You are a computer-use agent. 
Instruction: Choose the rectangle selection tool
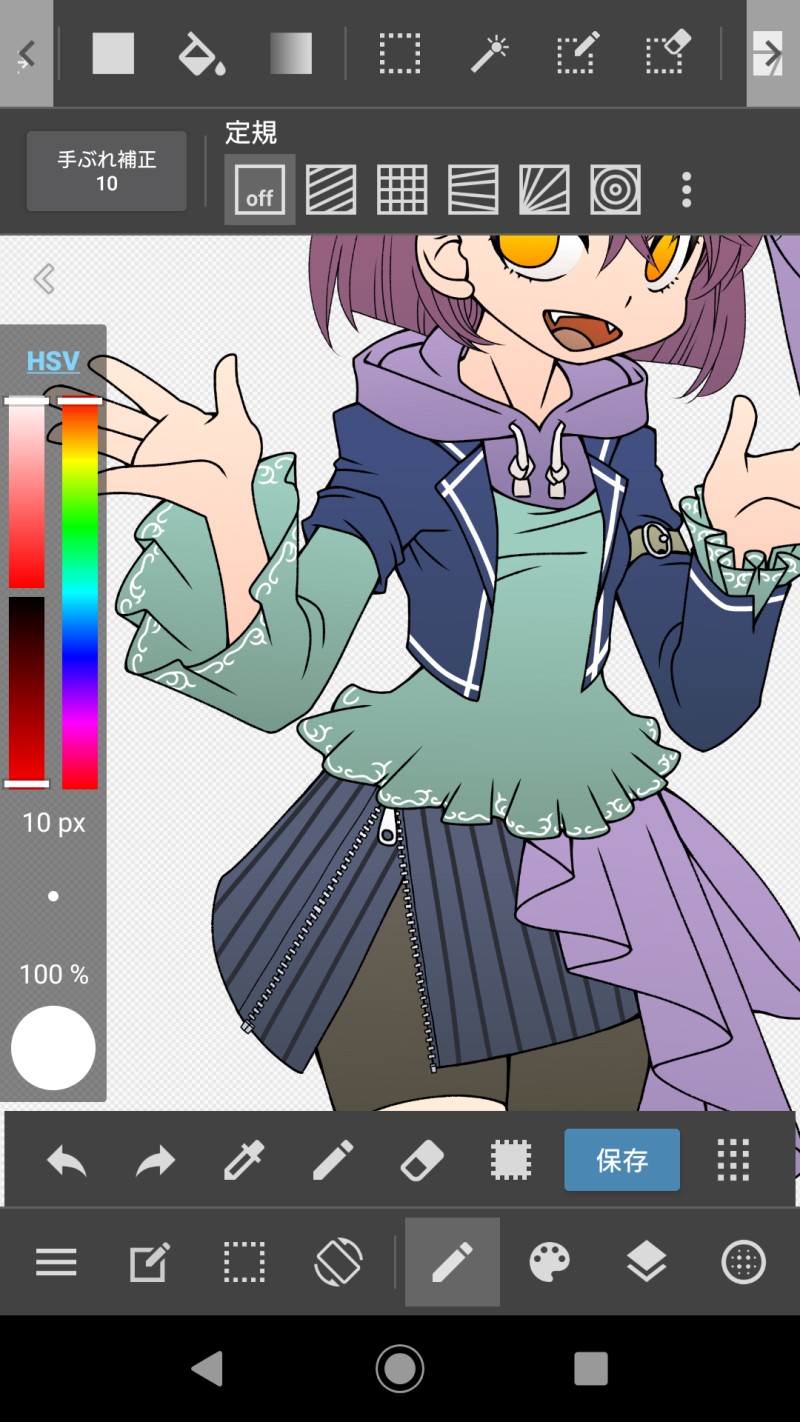(400, 54)
